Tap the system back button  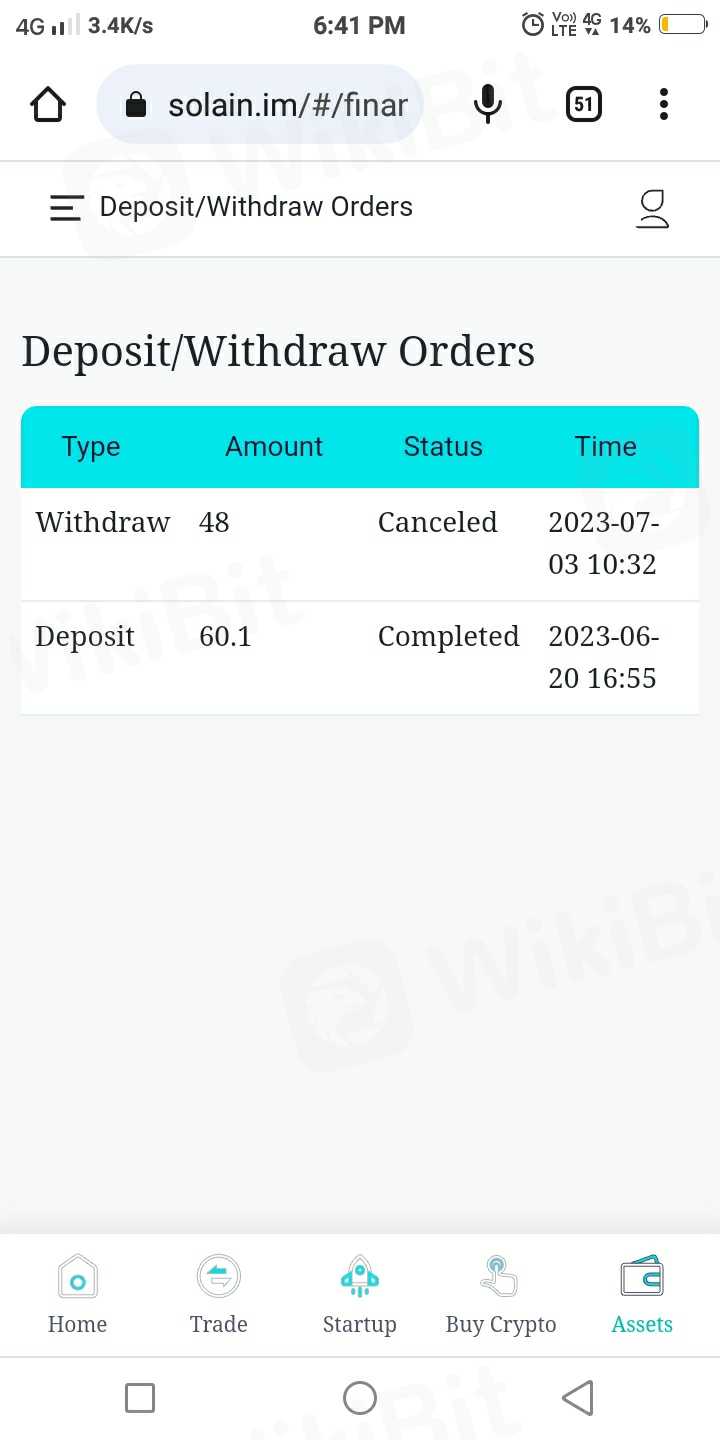point(578,1398)
